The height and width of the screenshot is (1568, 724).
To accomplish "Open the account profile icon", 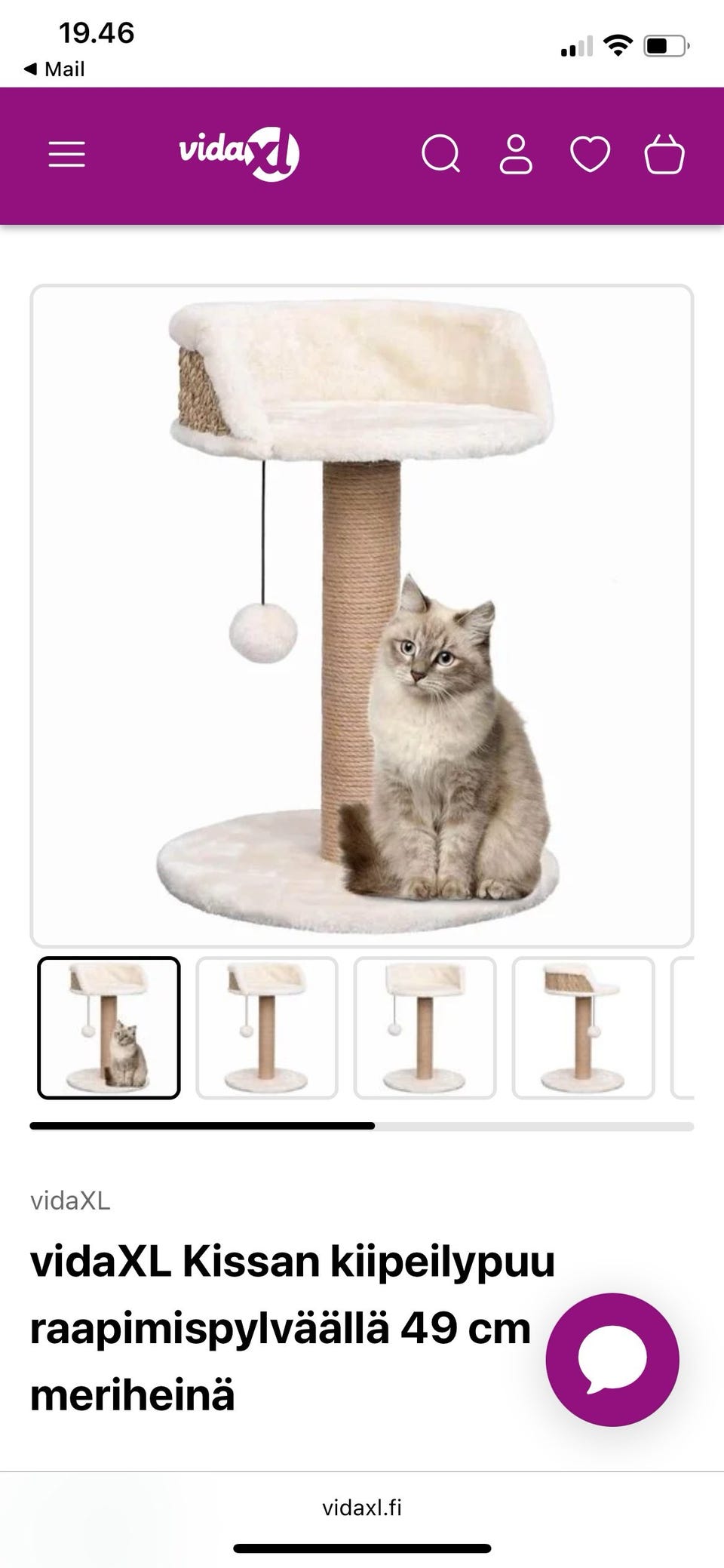I will [x=516, y=155].
